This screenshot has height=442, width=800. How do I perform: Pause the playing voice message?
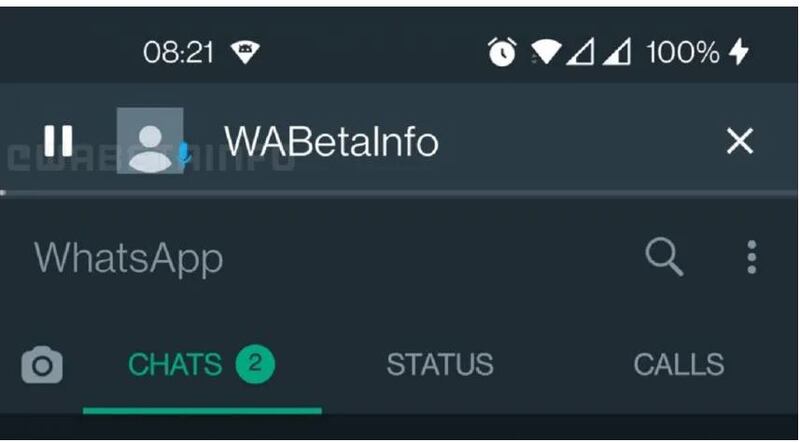click(58, 141)
